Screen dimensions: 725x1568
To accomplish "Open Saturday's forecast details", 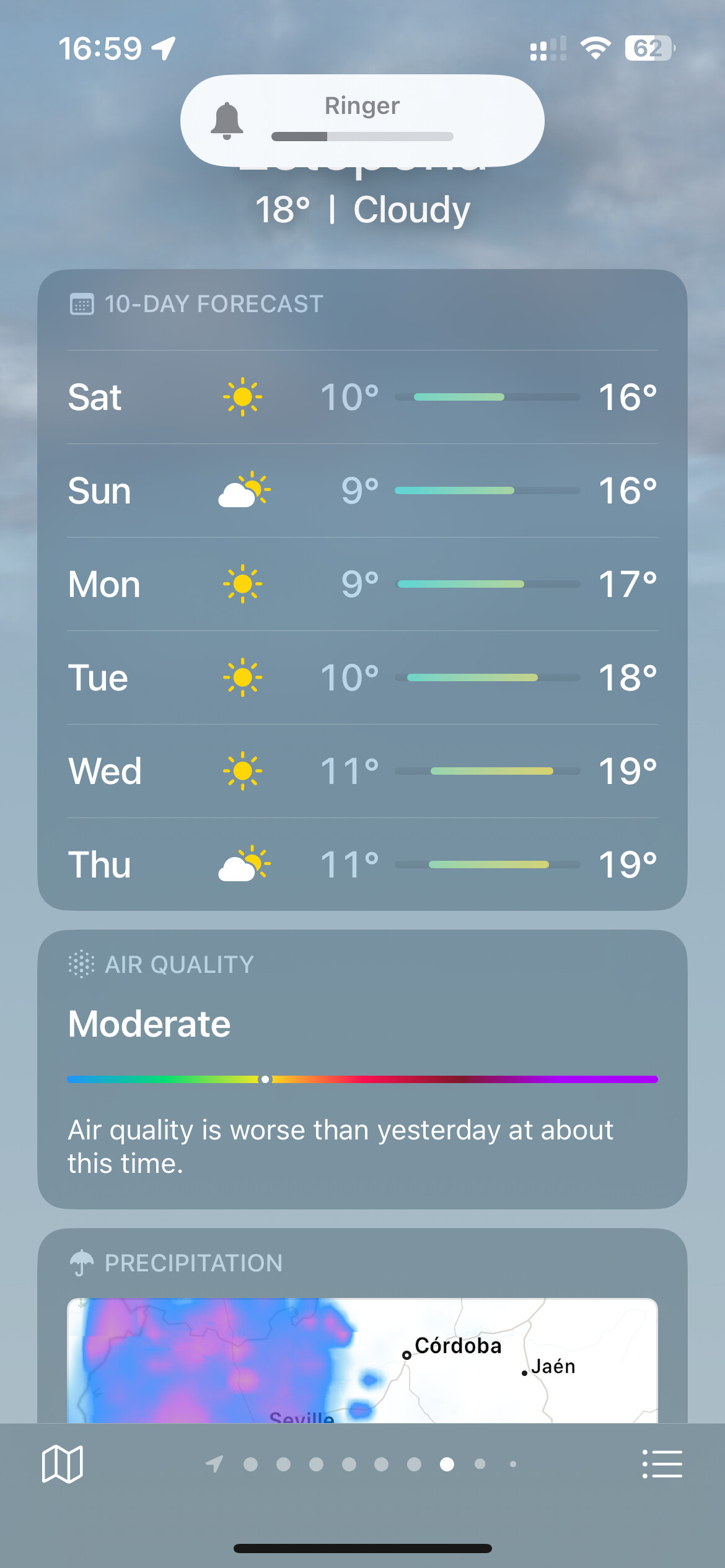I will pyautogui.click(x=362, y=397).
